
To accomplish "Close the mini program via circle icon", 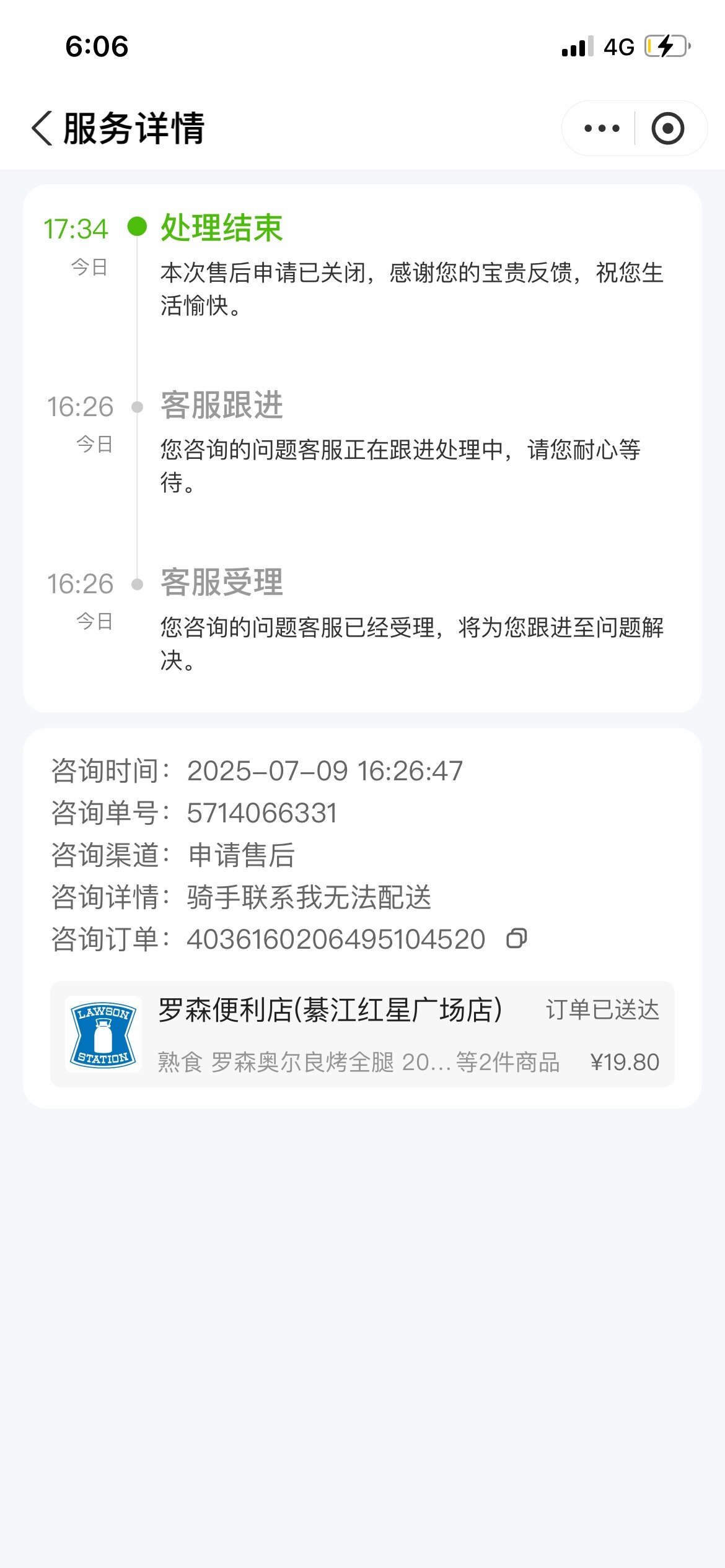I will [667, 128].
